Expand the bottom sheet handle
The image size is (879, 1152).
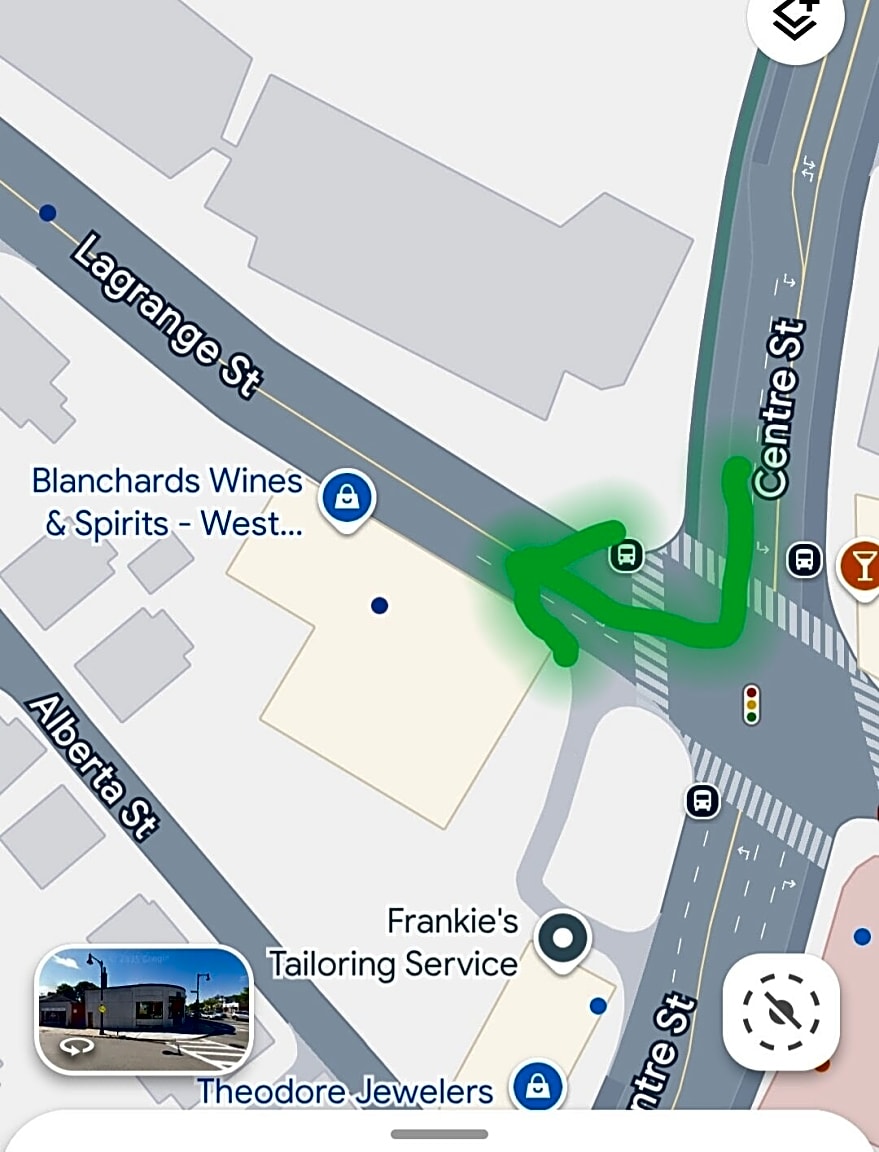click(440, 1134)
